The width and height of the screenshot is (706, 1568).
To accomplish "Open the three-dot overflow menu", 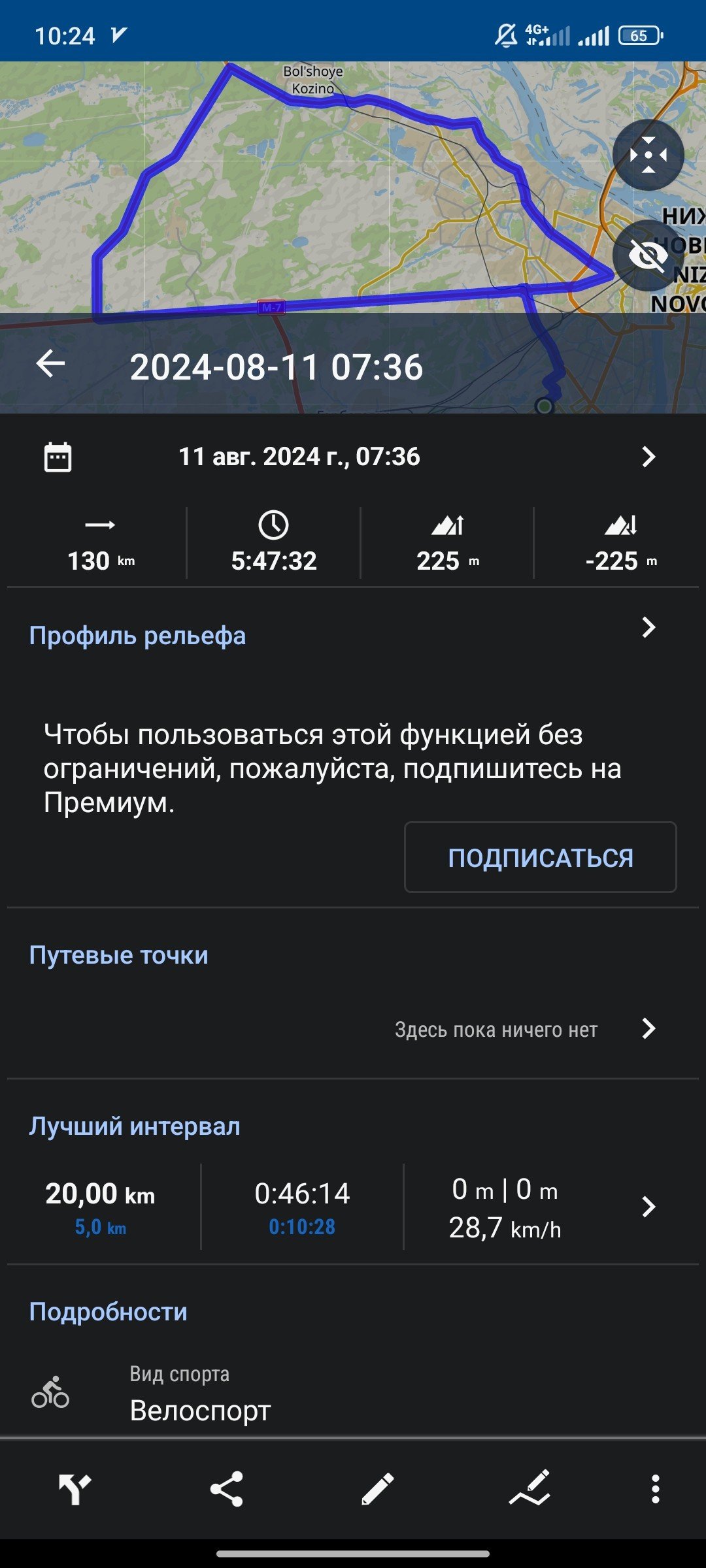I will [x=655, y=1490].
